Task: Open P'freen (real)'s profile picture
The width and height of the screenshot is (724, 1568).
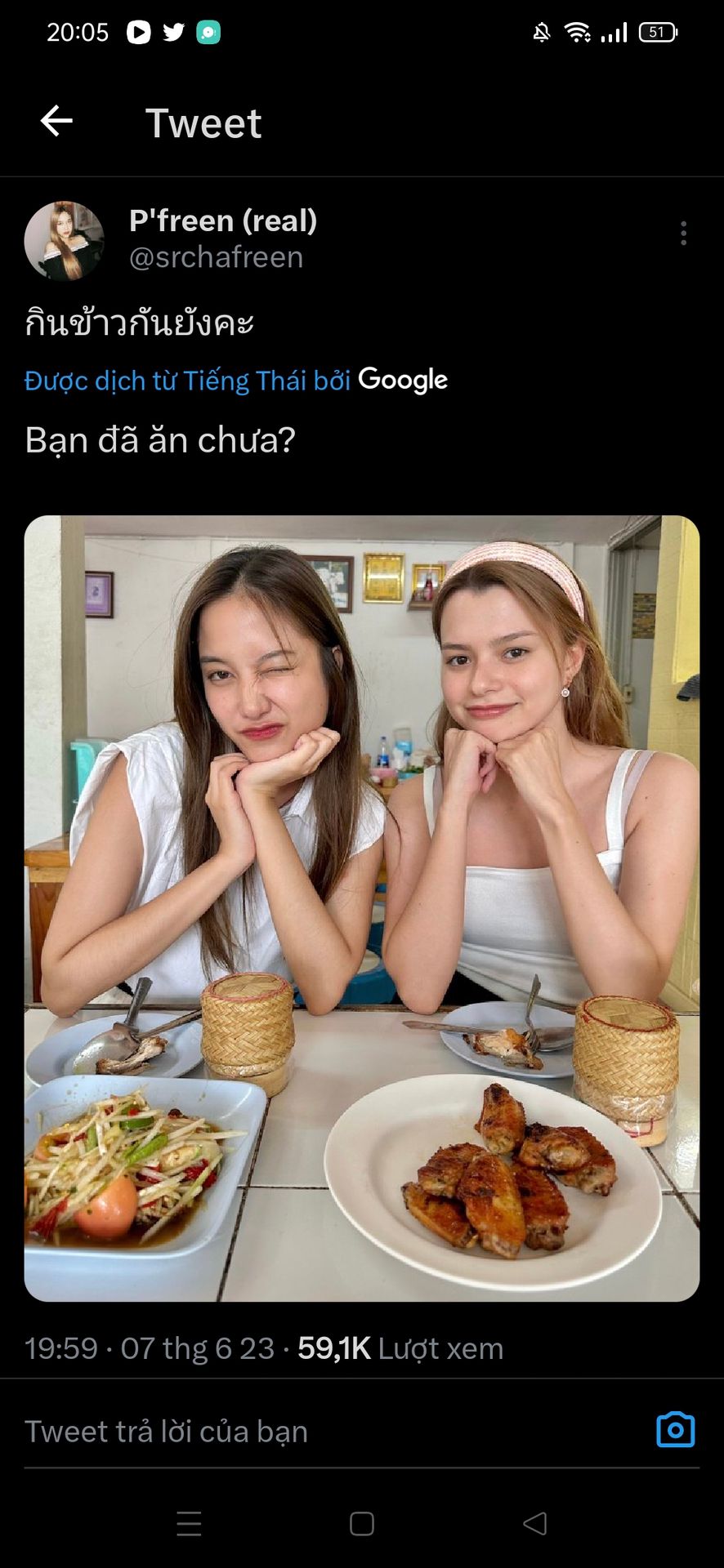Action: [64, 241]
